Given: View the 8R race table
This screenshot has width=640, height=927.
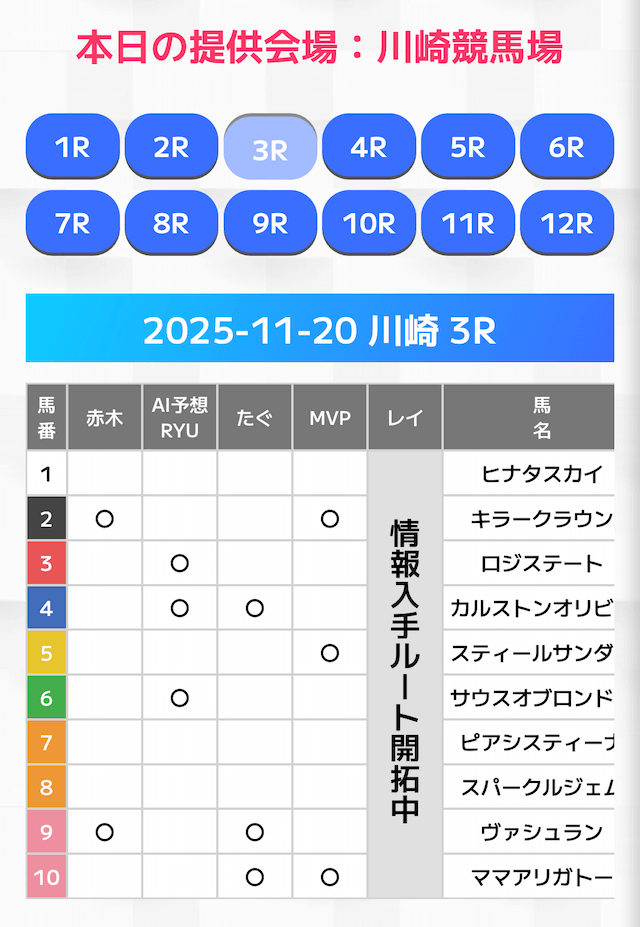Looking at the screenshot, I should 171,223.
